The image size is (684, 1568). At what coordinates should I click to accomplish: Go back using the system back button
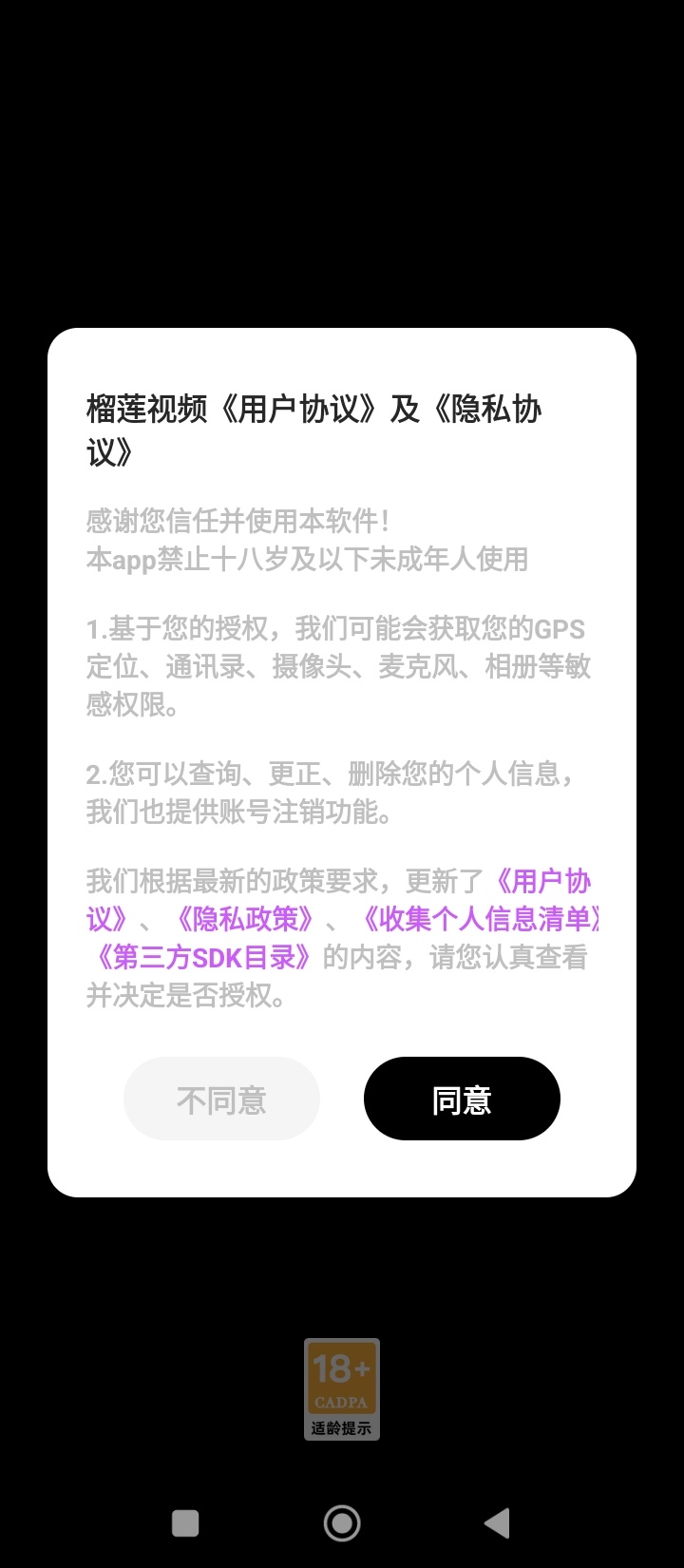tap(497, 1523)
